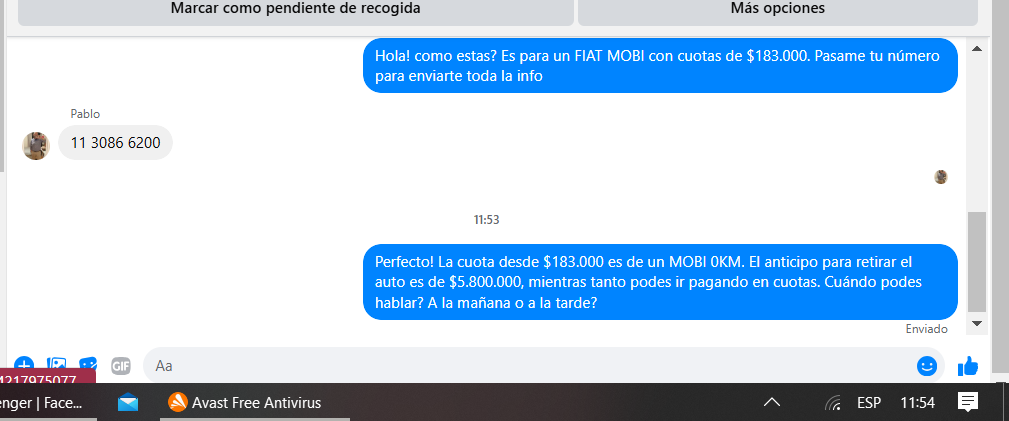Open Pablo's profile picture

[x=36, y=145]
